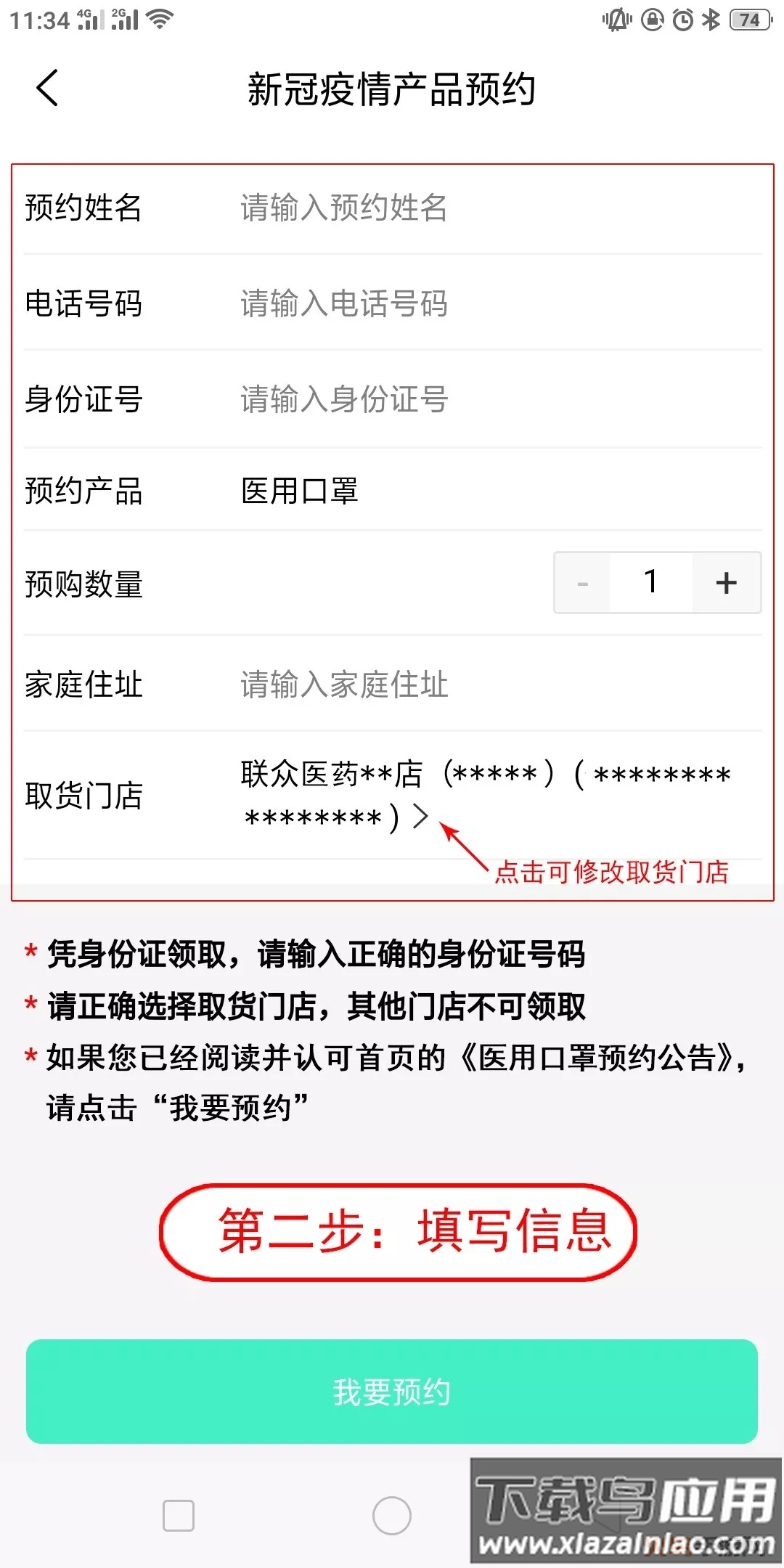The image size is (784, 1568).
Task: Tap the quantity value showing 1
Action: click(x=651, y=581)
